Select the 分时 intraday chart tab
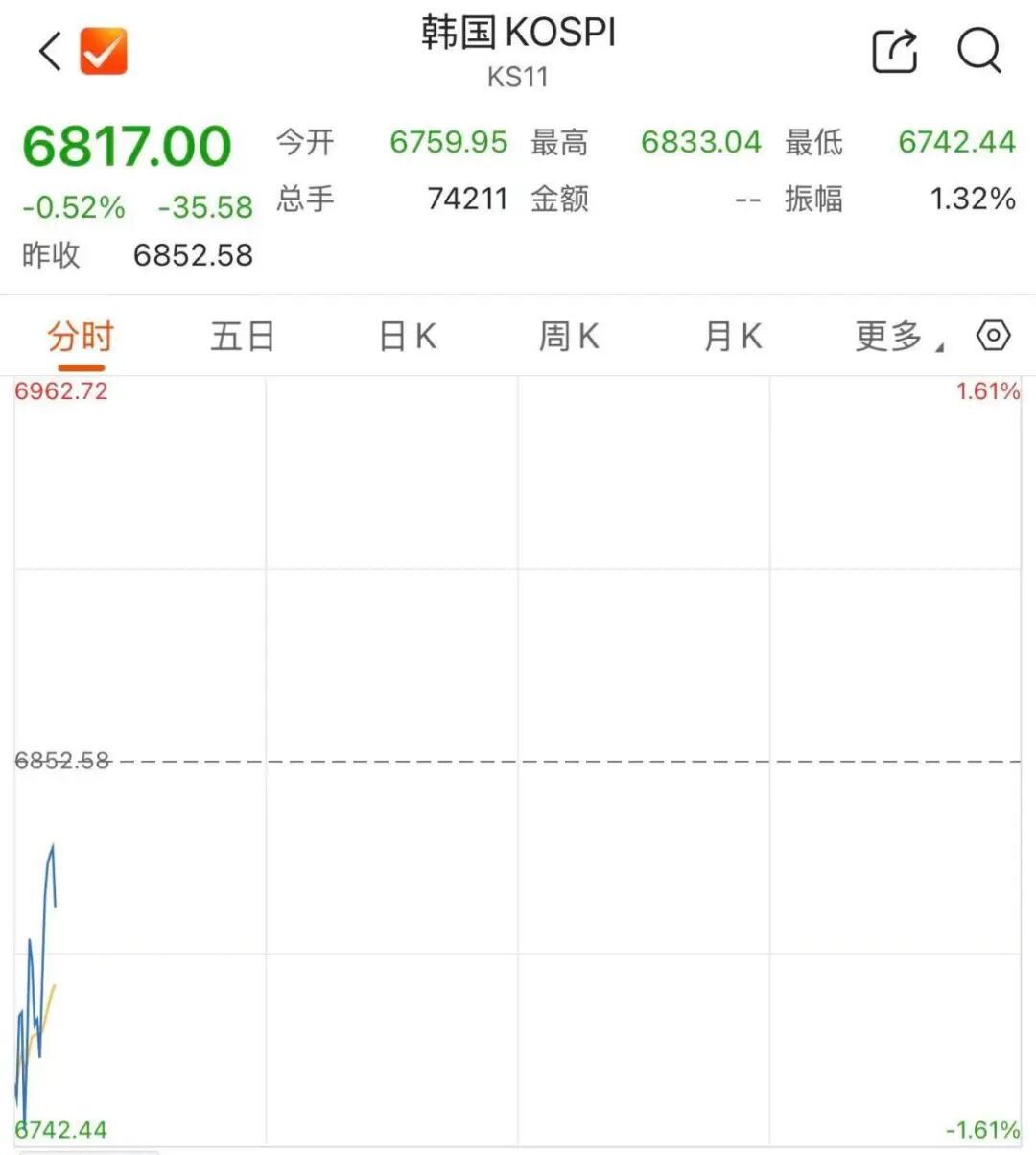This screenshot has width=1036, height=1155. [x=81, y=337]
